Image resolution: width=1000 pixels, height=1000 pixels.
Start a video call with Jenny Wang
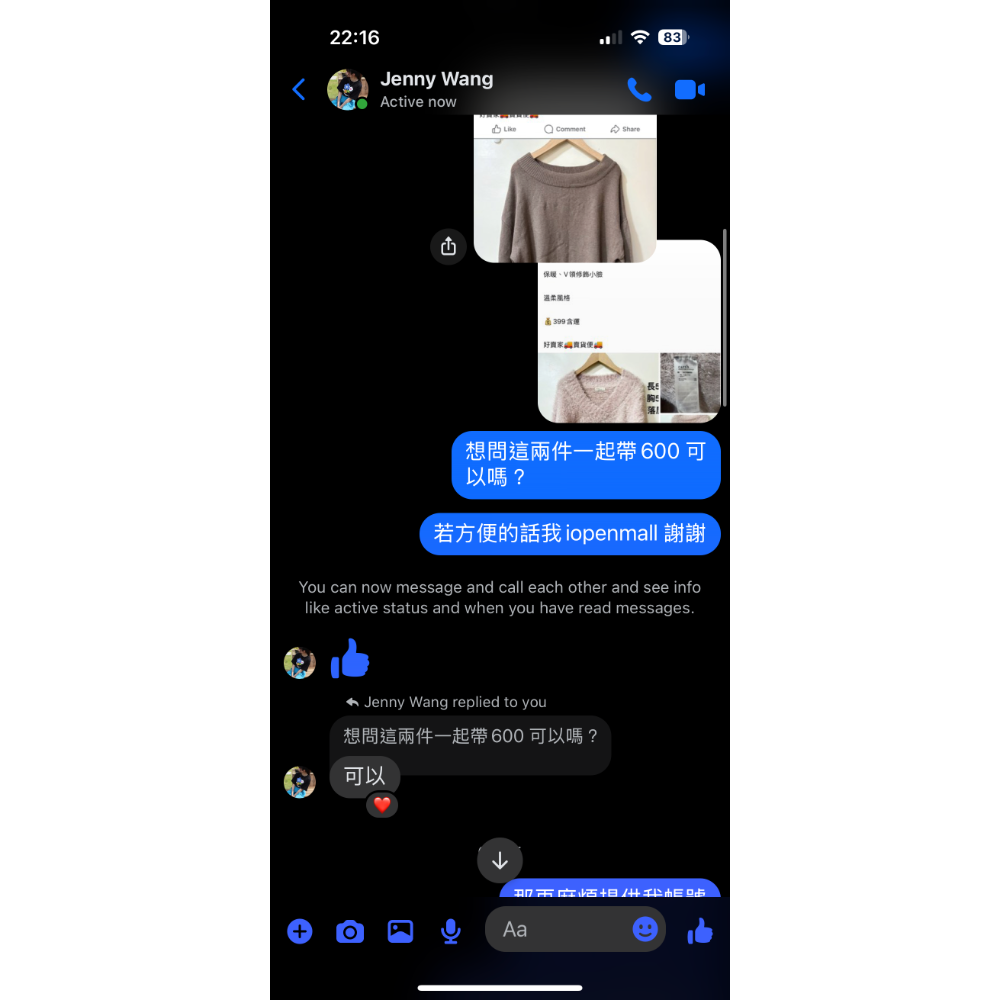pos(689,90)
